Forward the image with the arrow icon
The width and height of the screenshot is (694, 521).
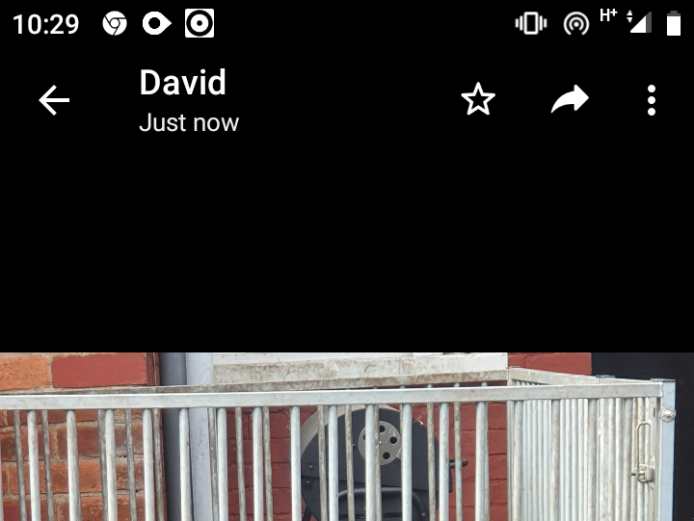point(569,100)
